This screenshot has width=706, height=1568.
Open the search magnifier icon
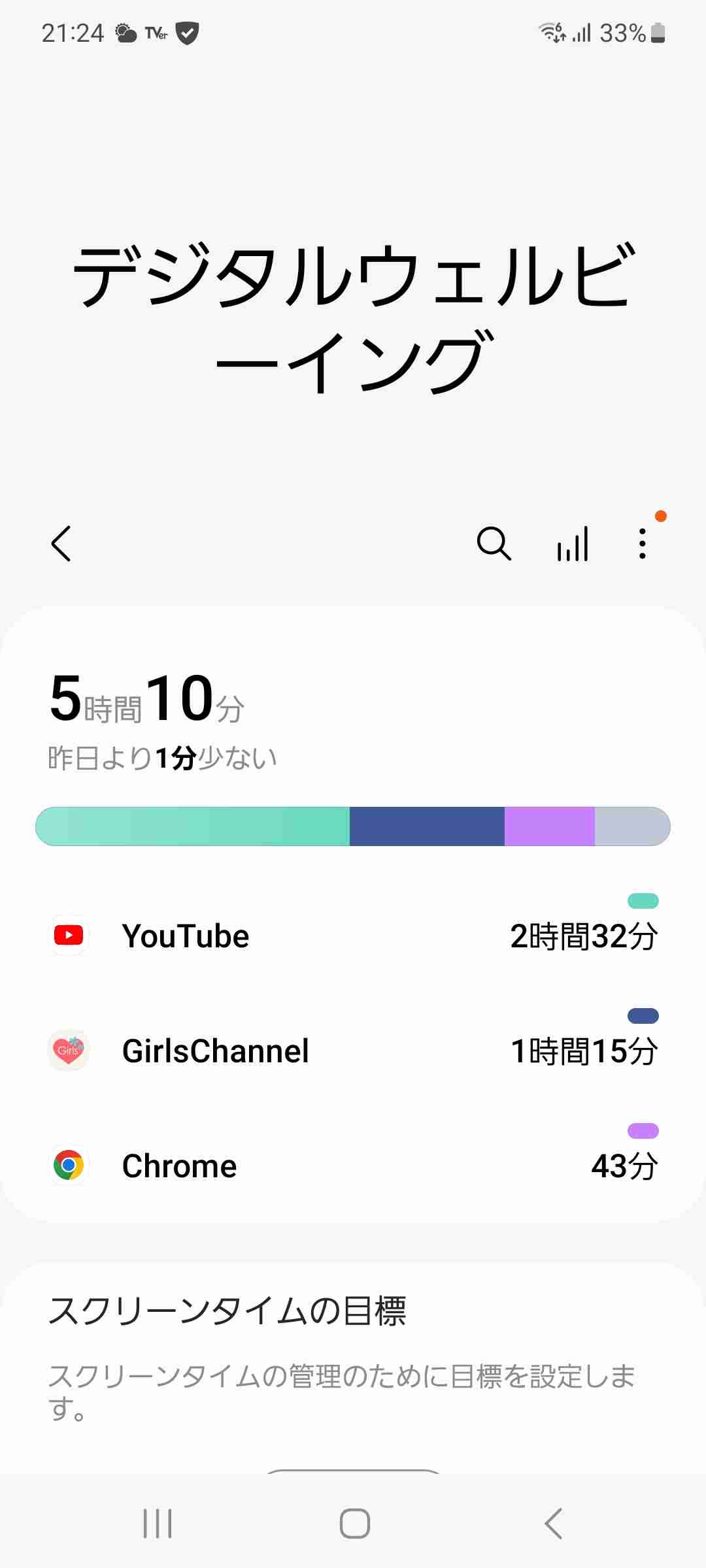coord(494,544)
